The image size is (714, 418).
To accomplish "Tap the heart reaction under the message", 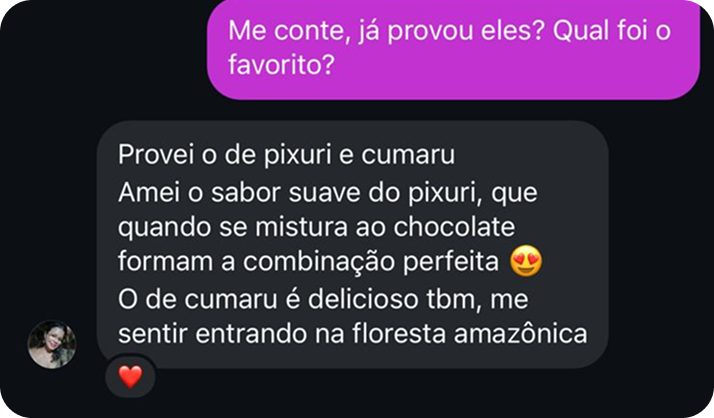I will point(131,377).
